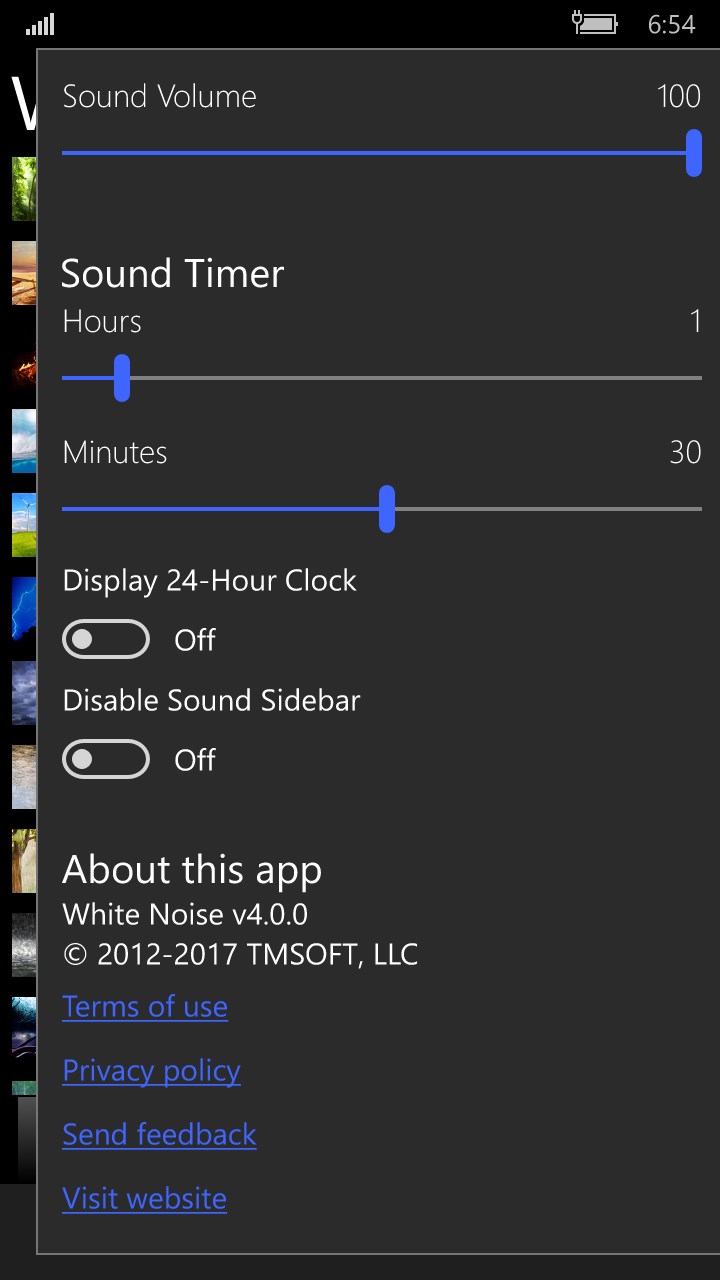Enable the Display 24-Hour Clock switch
This screenshot has width=720, height=1280.
[x=106, y=640]
